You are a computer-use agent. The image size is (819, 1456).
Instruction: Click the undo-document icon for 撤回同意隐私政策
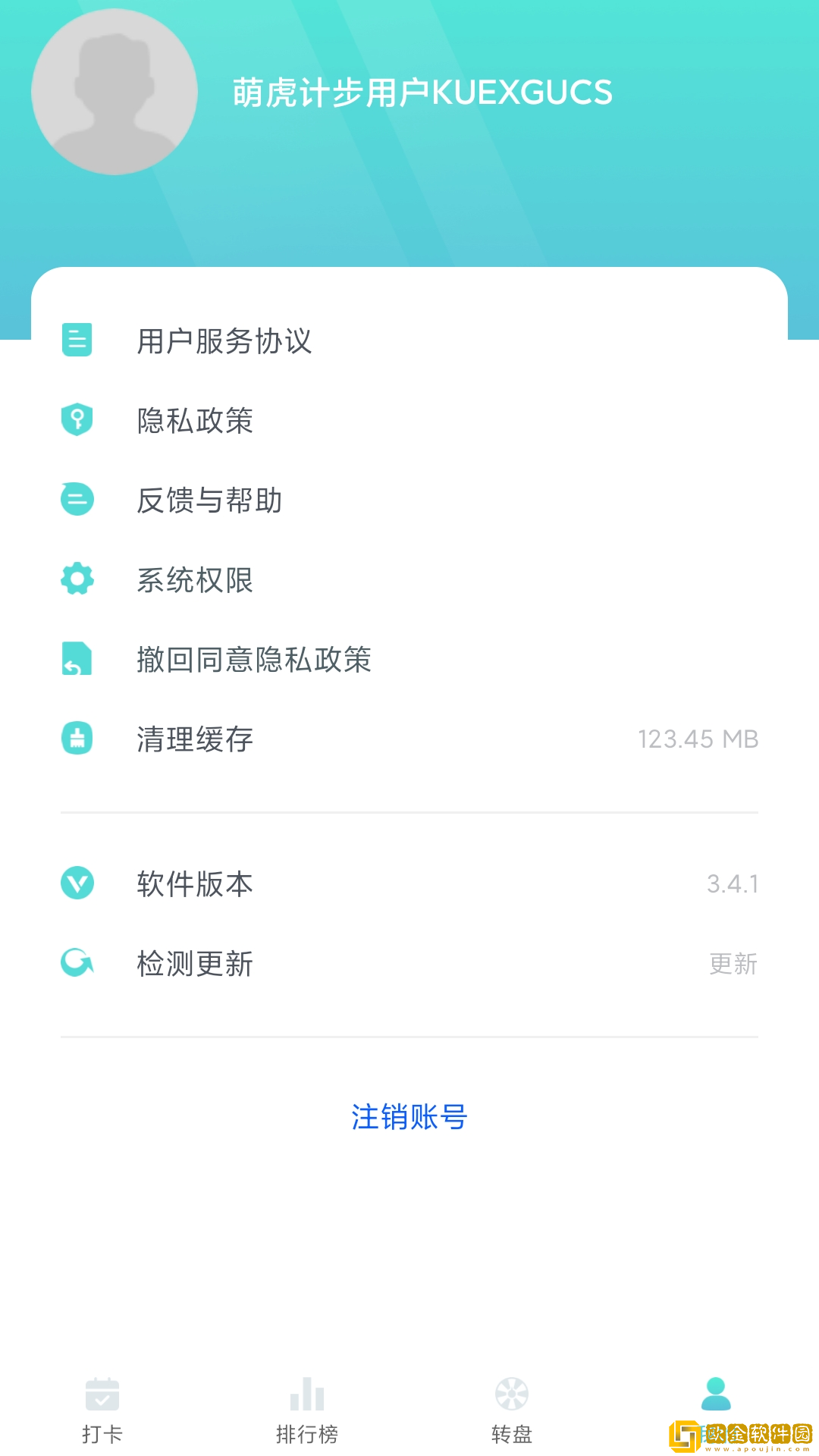click(x=77, y=659)
